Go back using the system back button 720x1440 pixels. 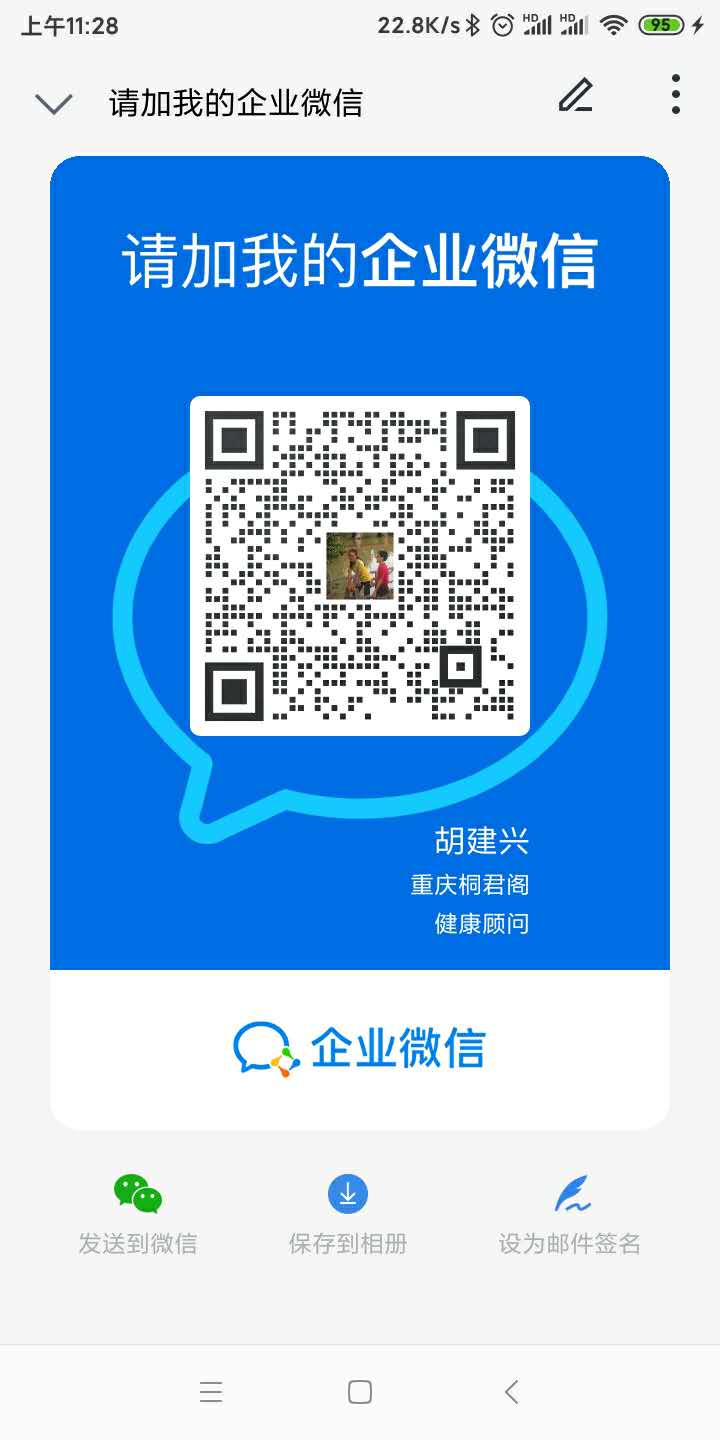tap(512, 1392)
